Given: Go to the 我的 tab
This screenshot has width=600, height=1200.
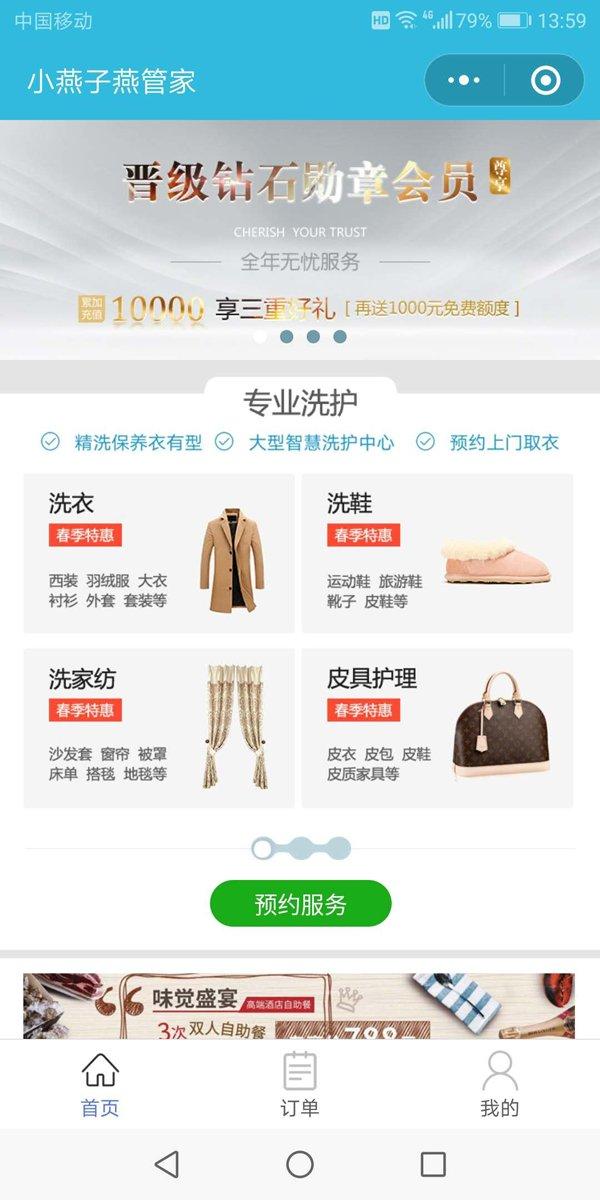Looking at the screenshot, I should click(500, 1085).
